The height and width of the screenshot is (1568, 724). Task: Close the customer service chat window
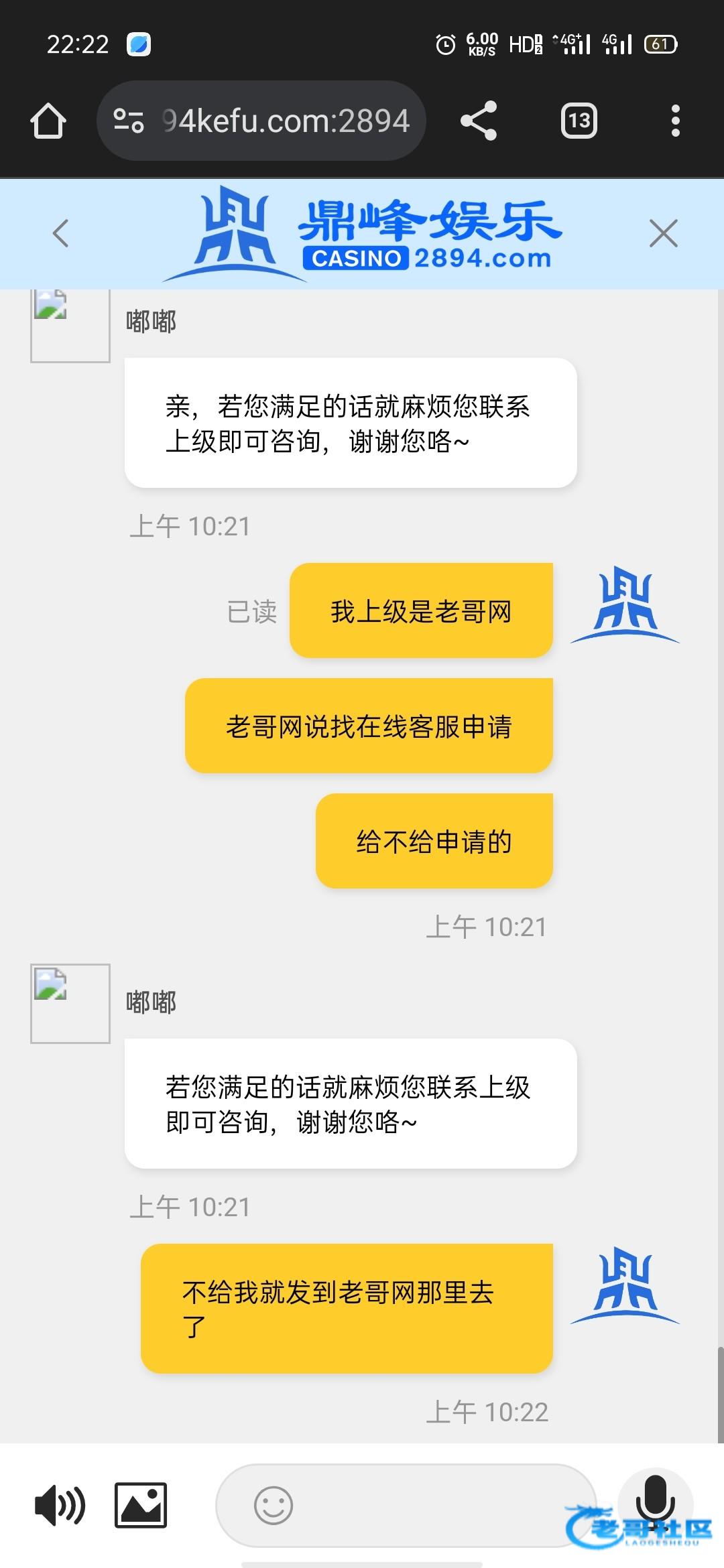tap(664, 233)
